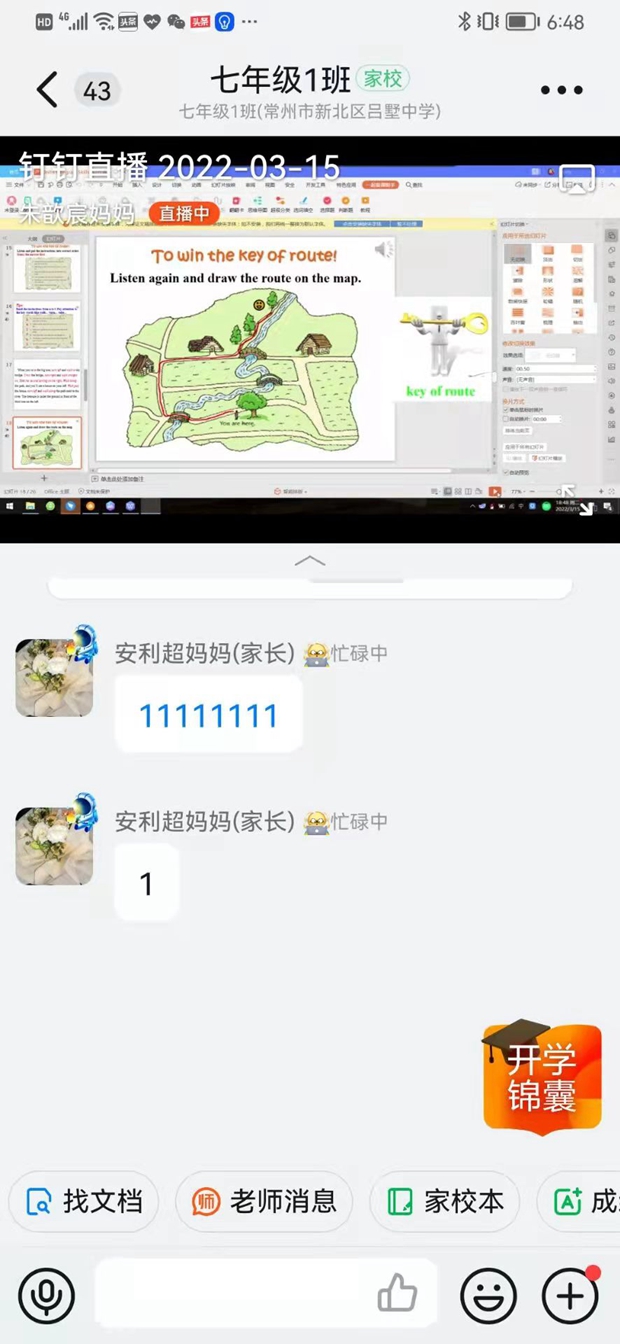This screenshot has width=620, height=1344.
Task: Open 老师消息 shortcut
Action: [265, 1202]
